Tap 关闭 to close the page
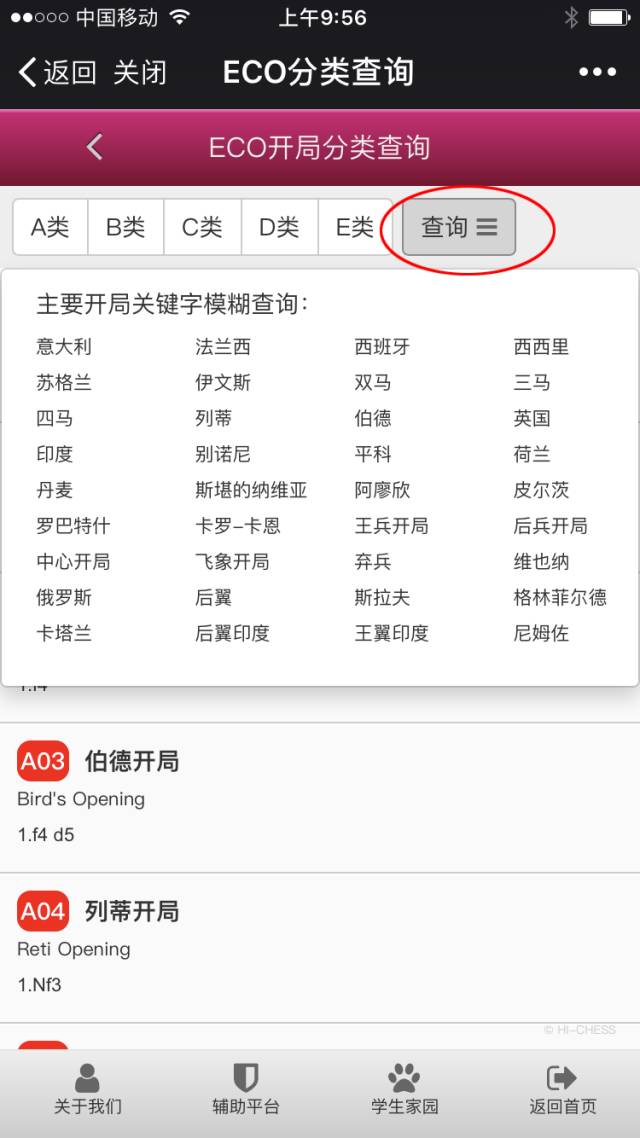This screenshot has height=1138, width=640. 140,73
